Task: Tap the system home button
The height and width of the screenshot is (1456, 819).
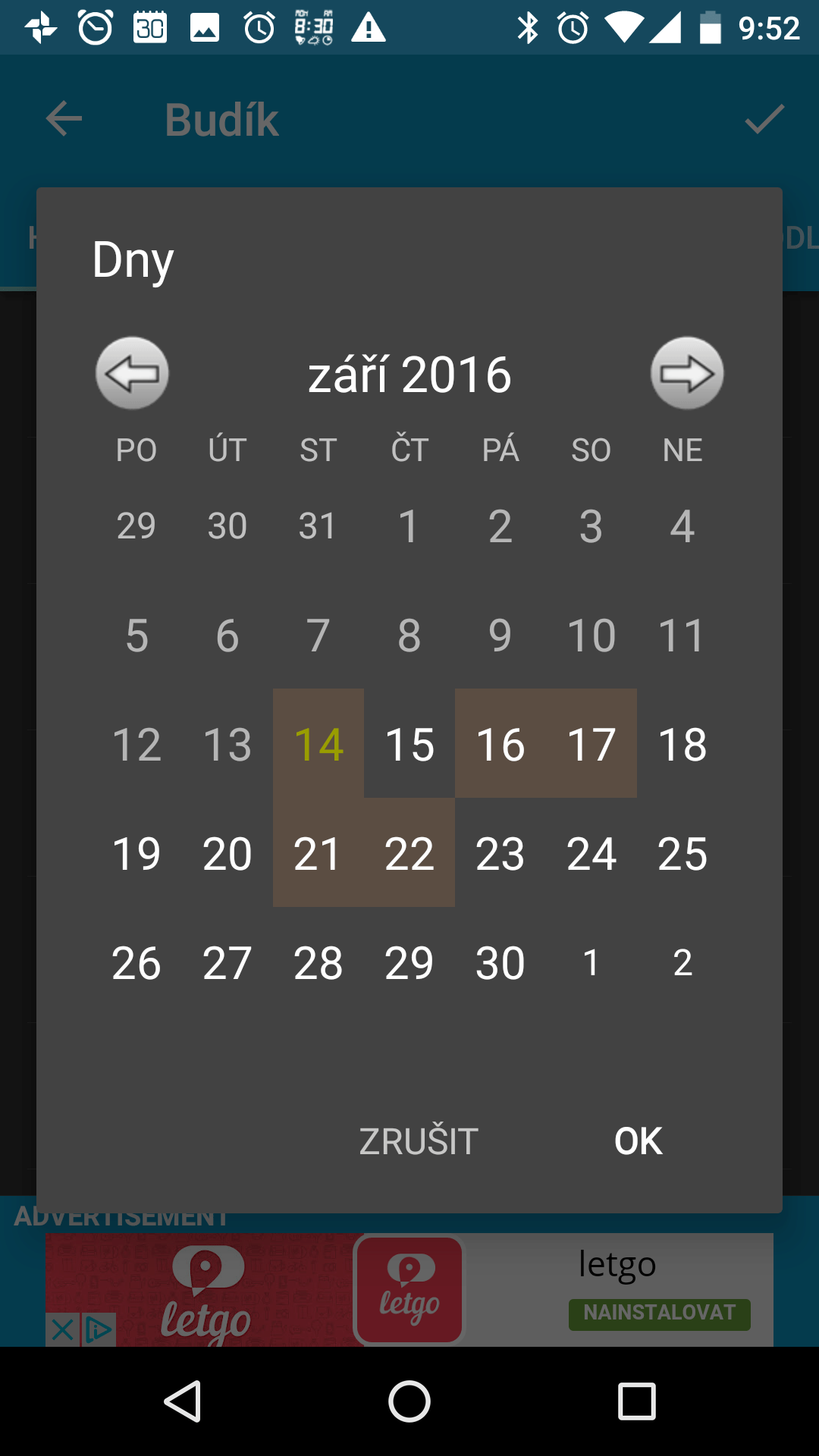Action: (409, 1401)
